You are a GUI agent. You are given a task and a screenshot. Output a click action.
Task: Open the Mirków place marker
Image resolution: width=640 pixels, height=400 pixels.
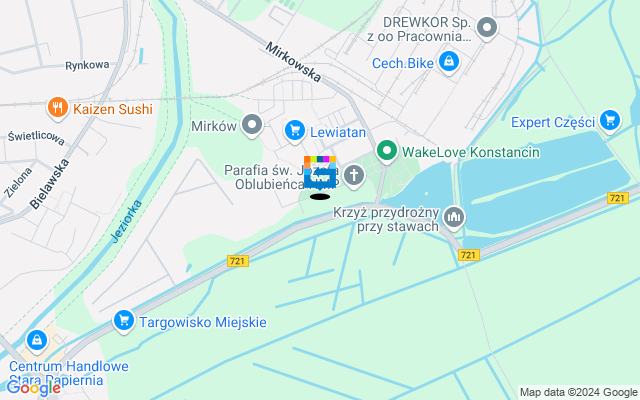tap(252, 126)
